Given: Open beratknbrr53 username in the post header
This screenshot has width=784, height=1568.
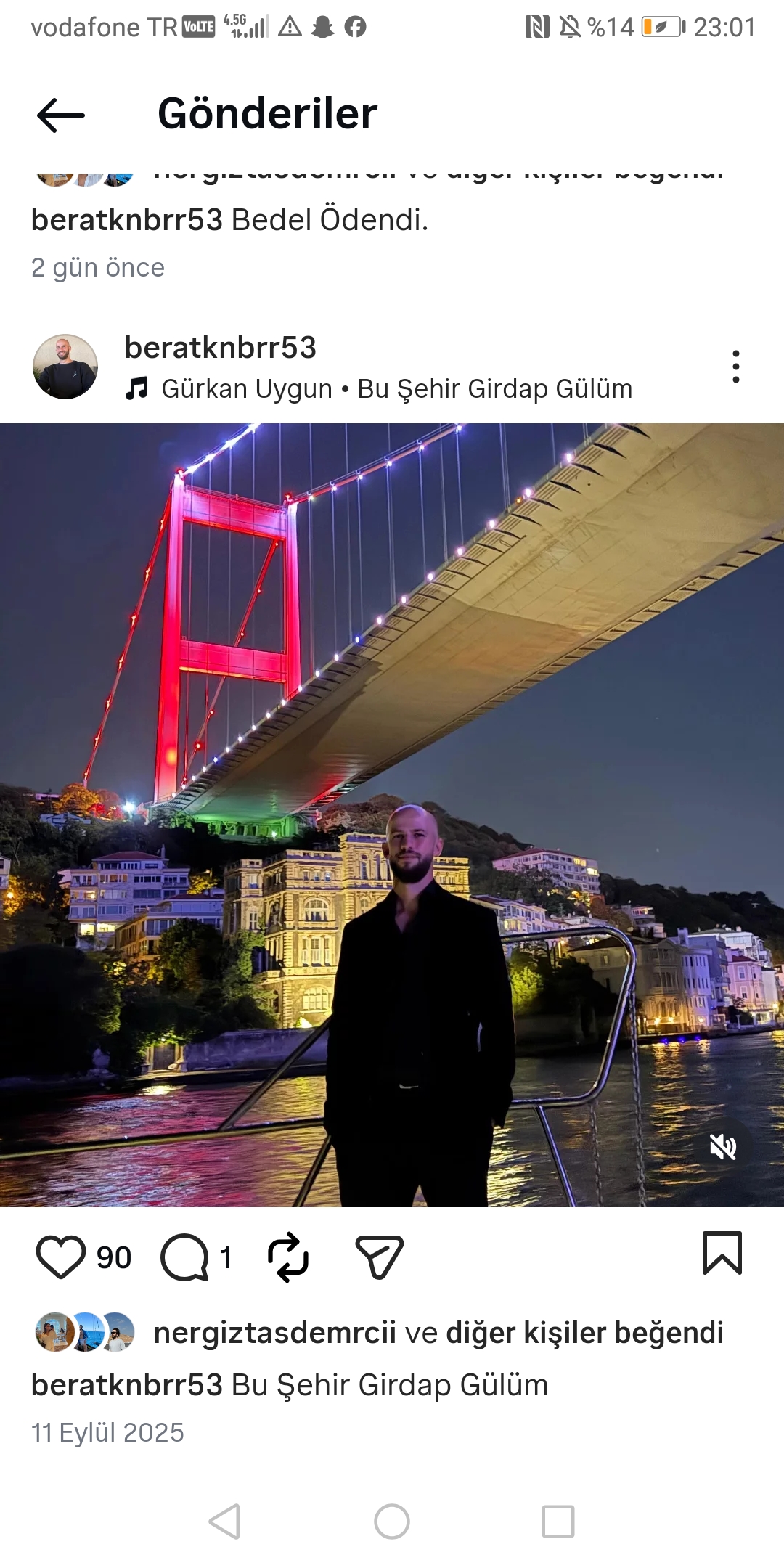Looking at the screenshot, I should pyautogui.click(x=220, y=348).
